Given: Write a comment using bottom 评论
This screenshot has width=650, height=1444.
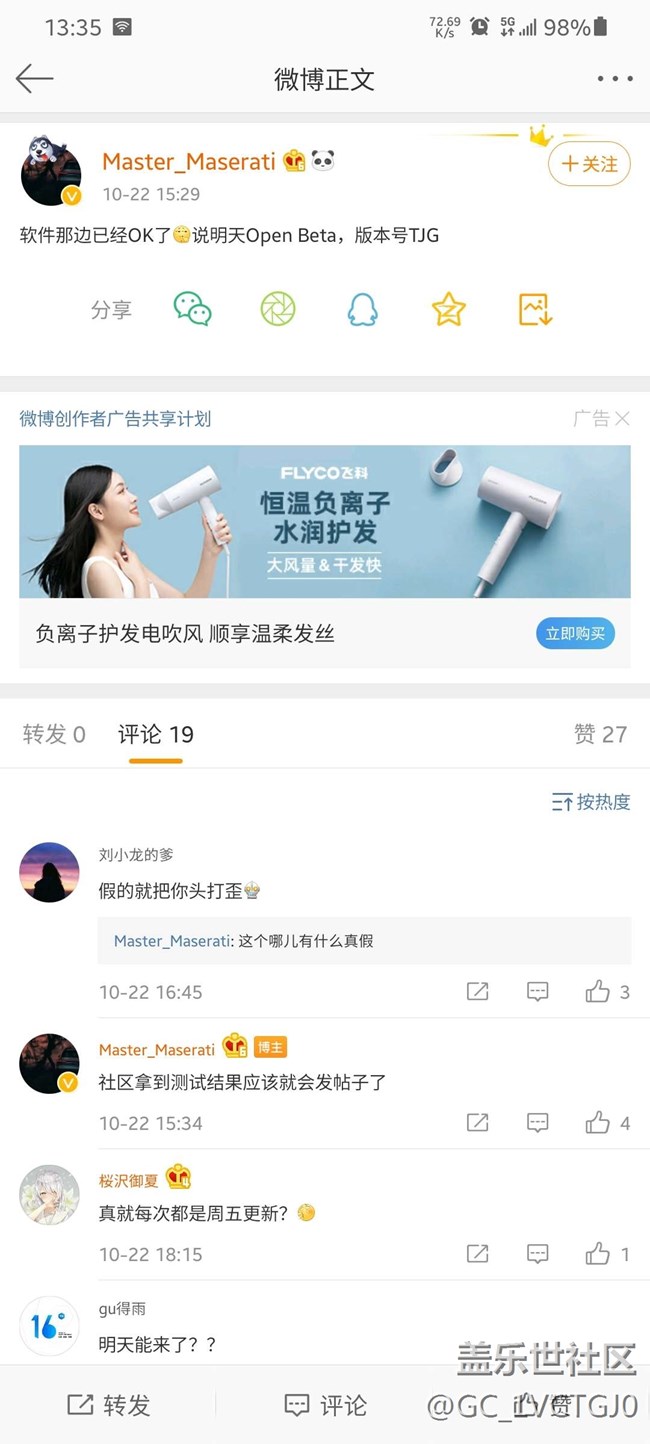Looking at the screenshot, I should (x=326, y=1405).
